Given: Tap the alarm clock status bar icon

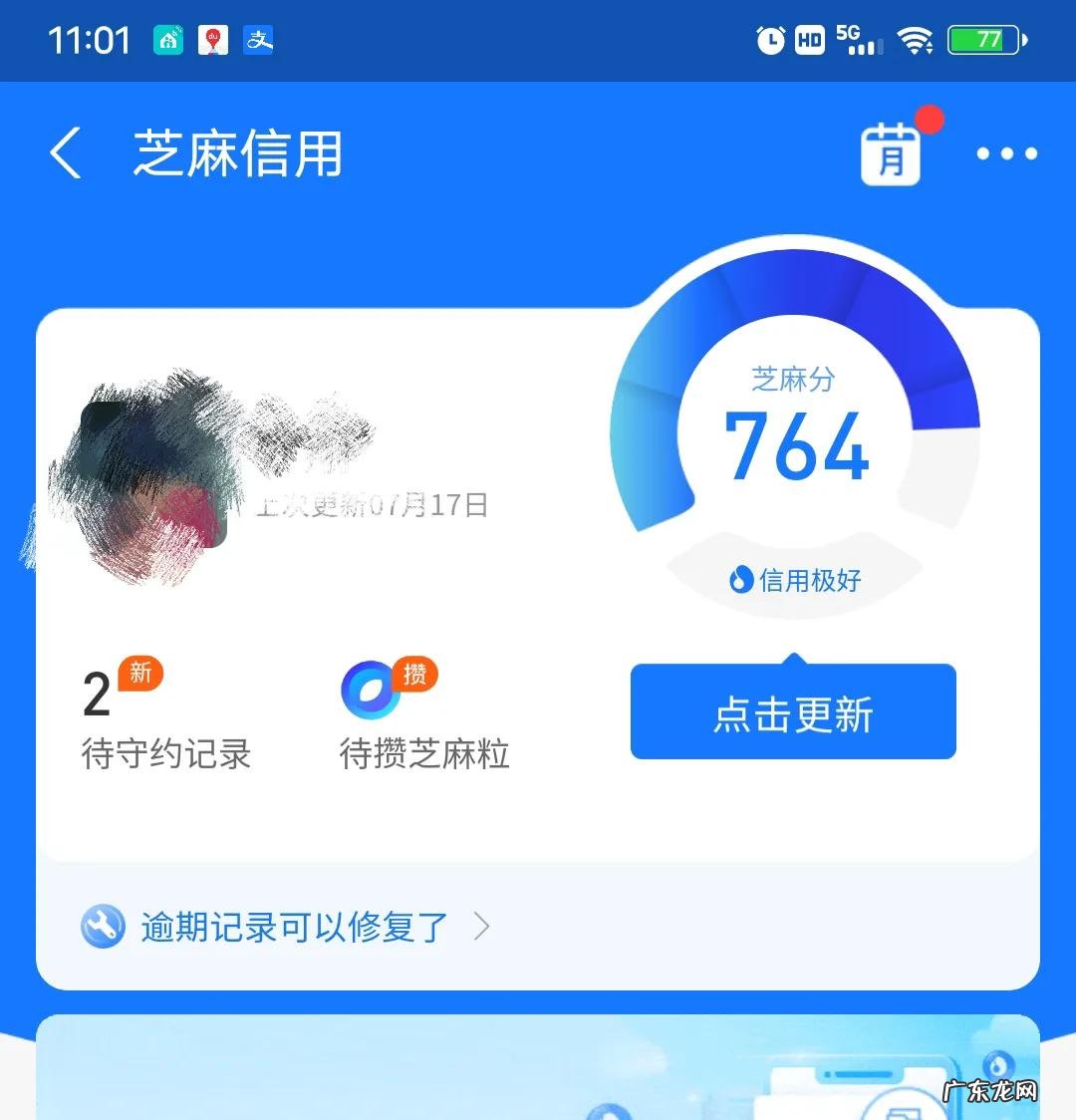Looking at the screenshot, I should pyautogui.click(x=773, y=40).
